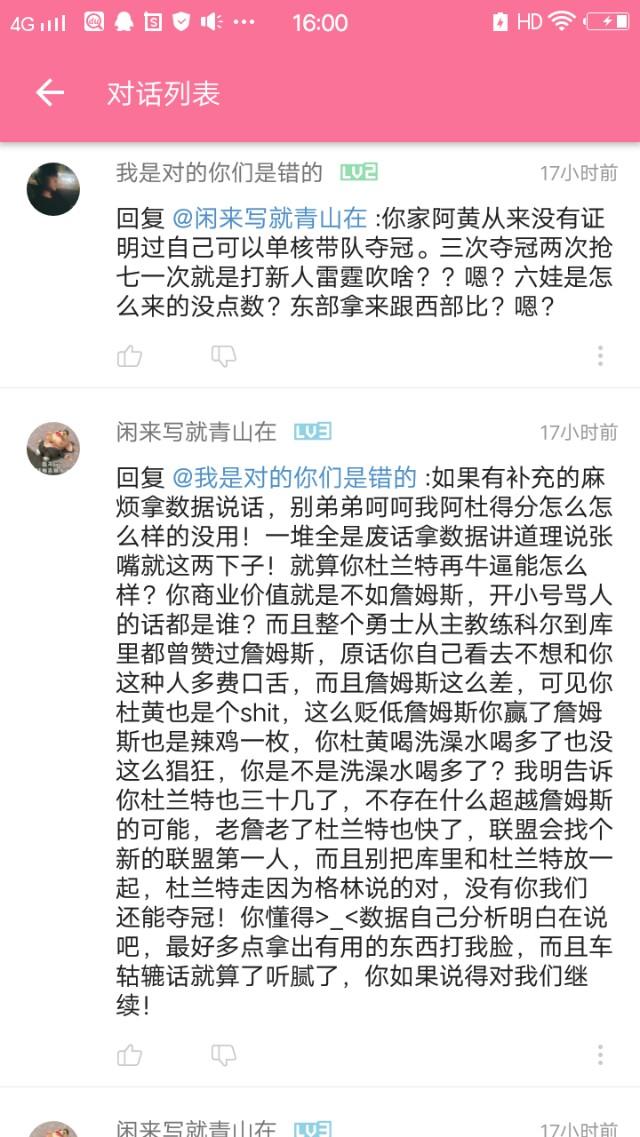Go back from 对话列表 screen
This screenshot has width=640, height=1137.
point(49,93)
